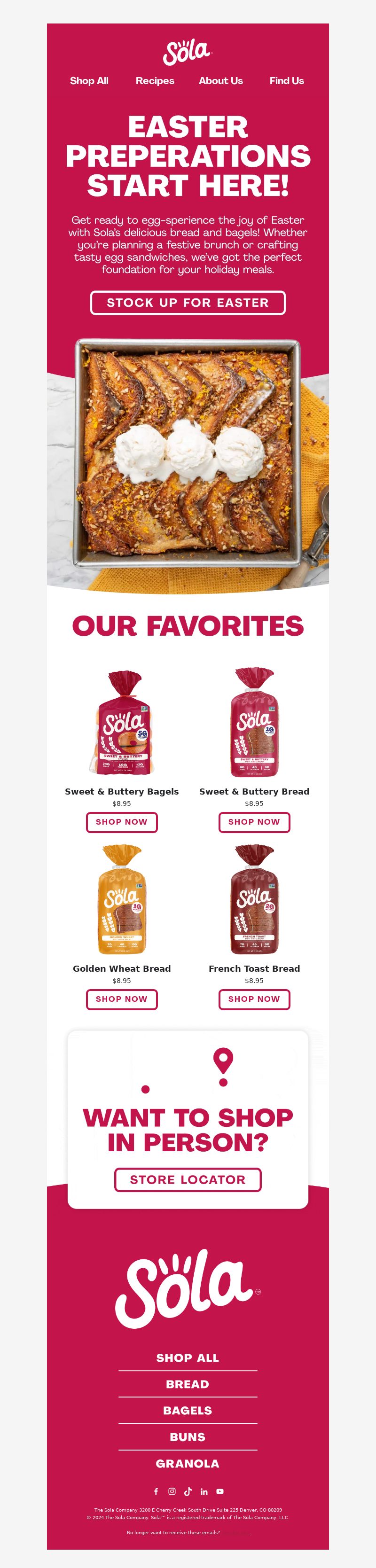Screen dimensions: 376x1568
Task: Tap the Stock Up For Easter button
Action: click(x=188, y=303)
